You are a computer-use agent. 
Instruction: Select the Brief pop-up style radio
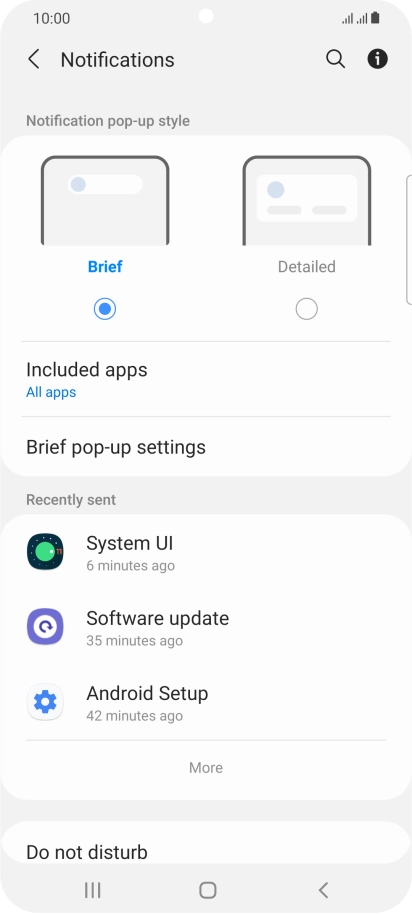point(105,309)
